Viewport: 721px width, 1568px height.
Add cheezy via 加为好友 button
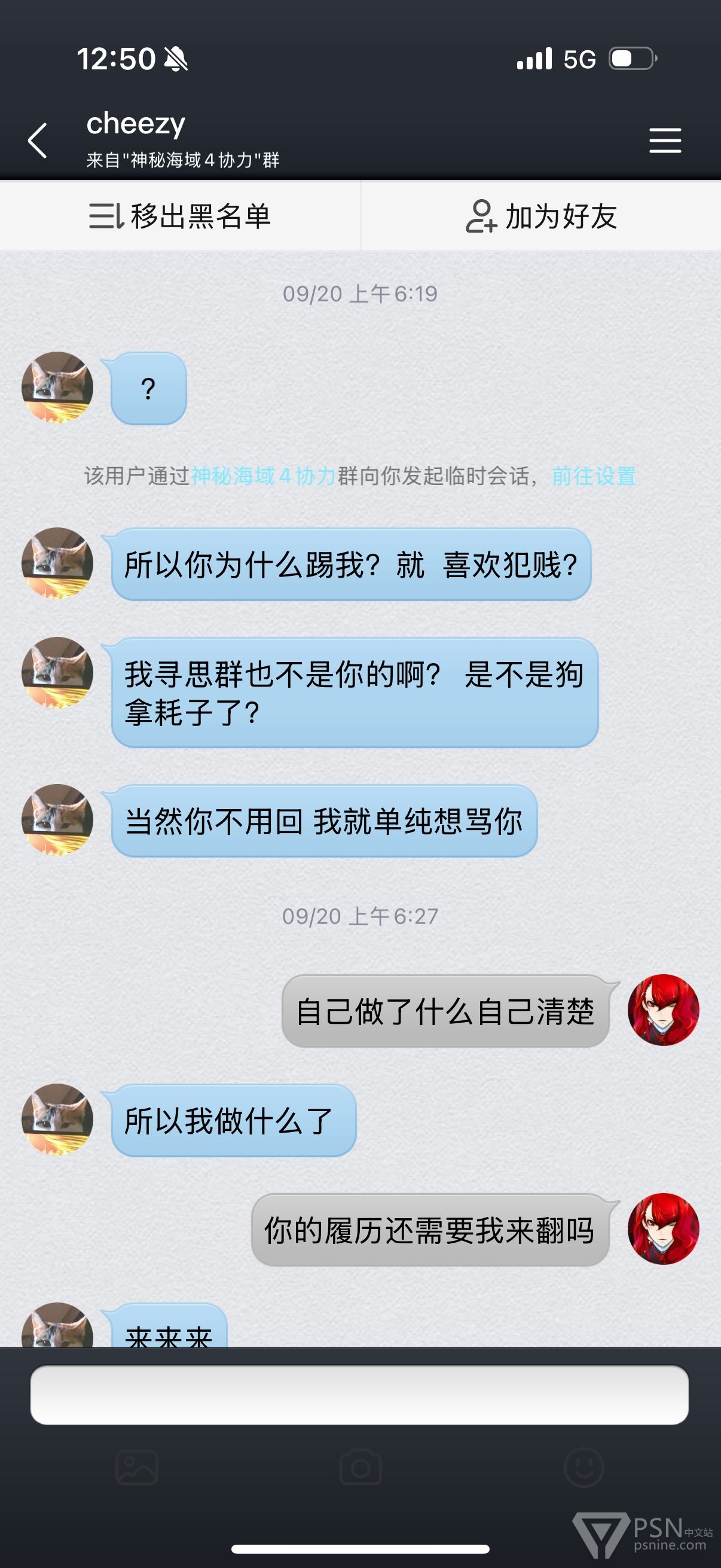pyautogui.click(x=541, y=216)
